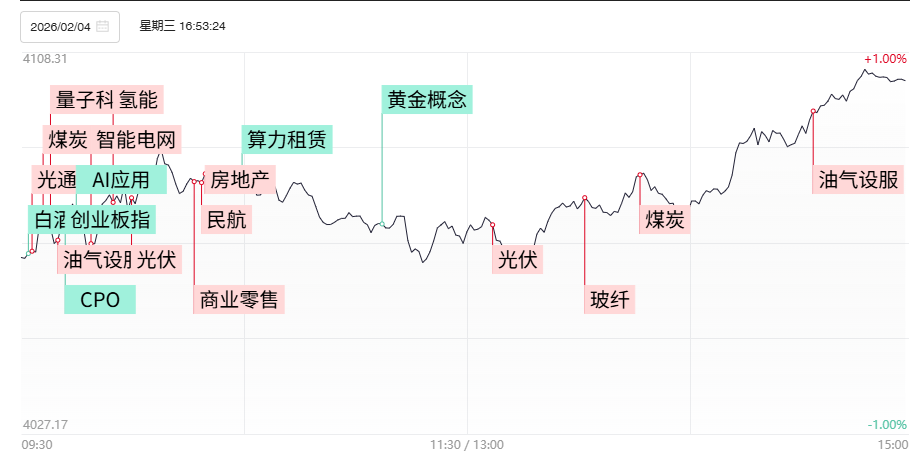This screenshot has height=459, width=917.
Task: Select the 商业零售 label
Action: coord(240,299)
